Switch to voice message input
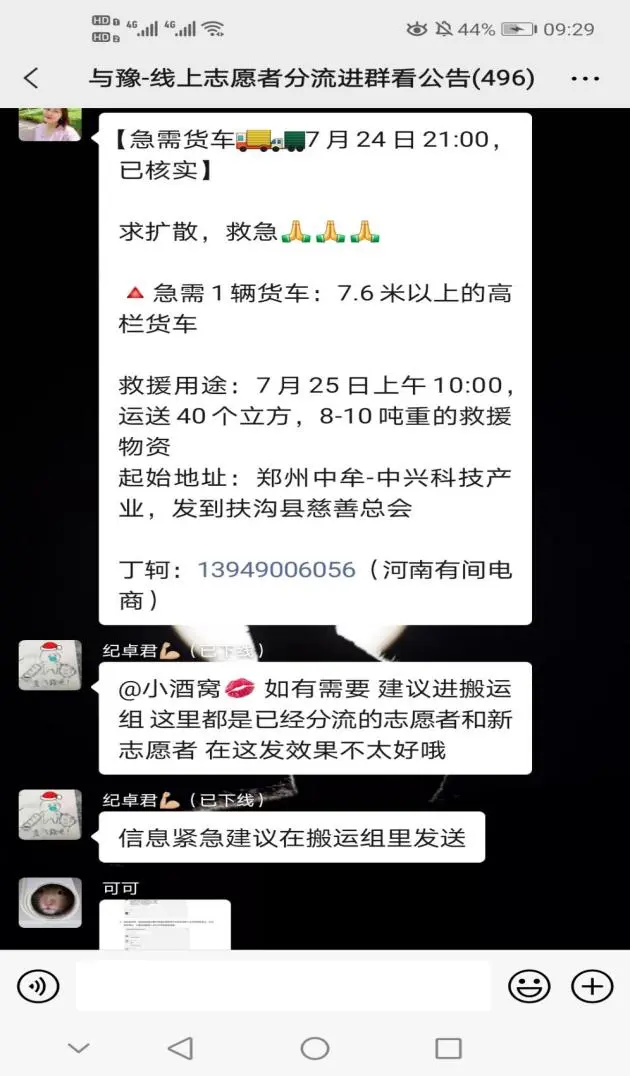Screen dimensions: 630x1076 tap(38, 987)
